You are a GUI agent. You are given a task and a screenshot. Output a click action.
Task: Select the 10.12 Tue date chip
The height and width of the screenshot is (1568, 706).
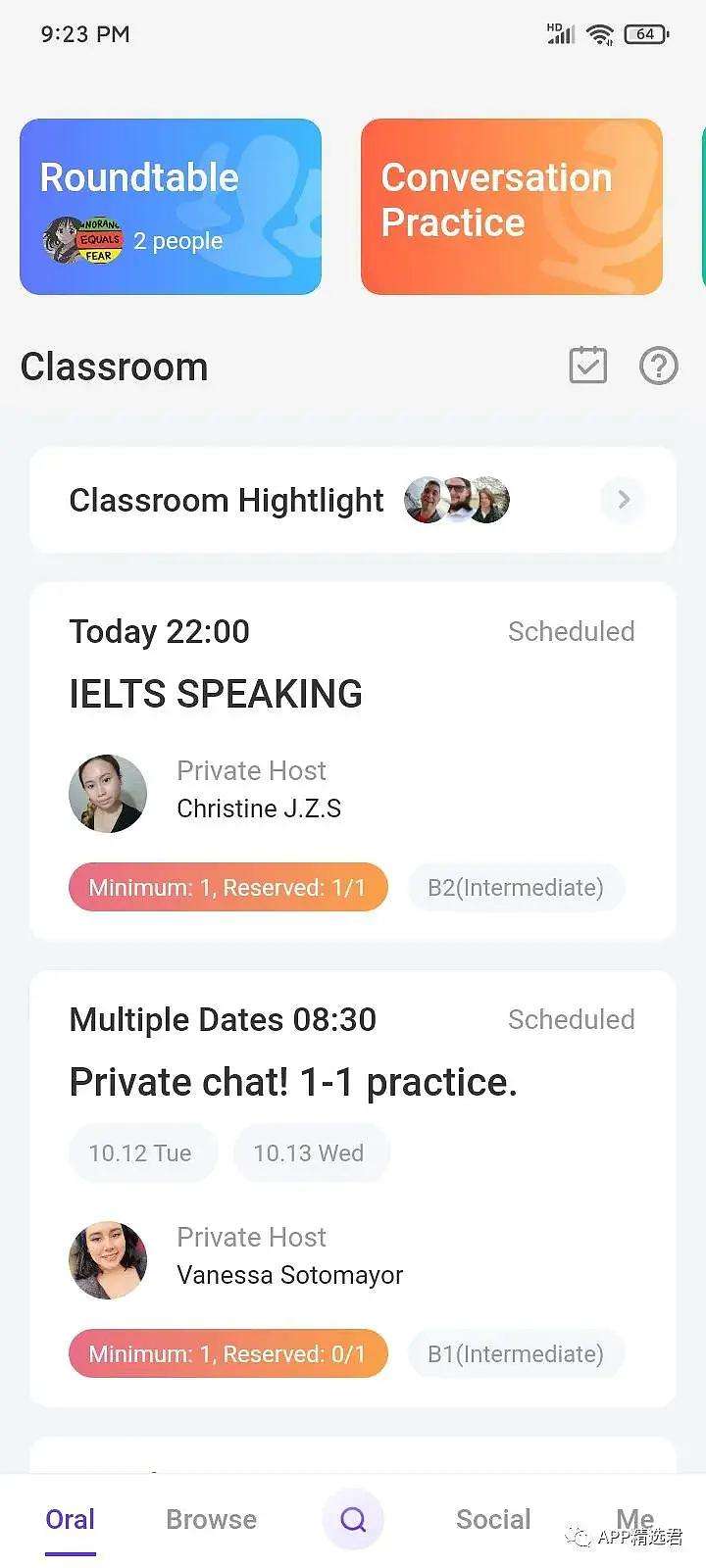(140, 1153)
